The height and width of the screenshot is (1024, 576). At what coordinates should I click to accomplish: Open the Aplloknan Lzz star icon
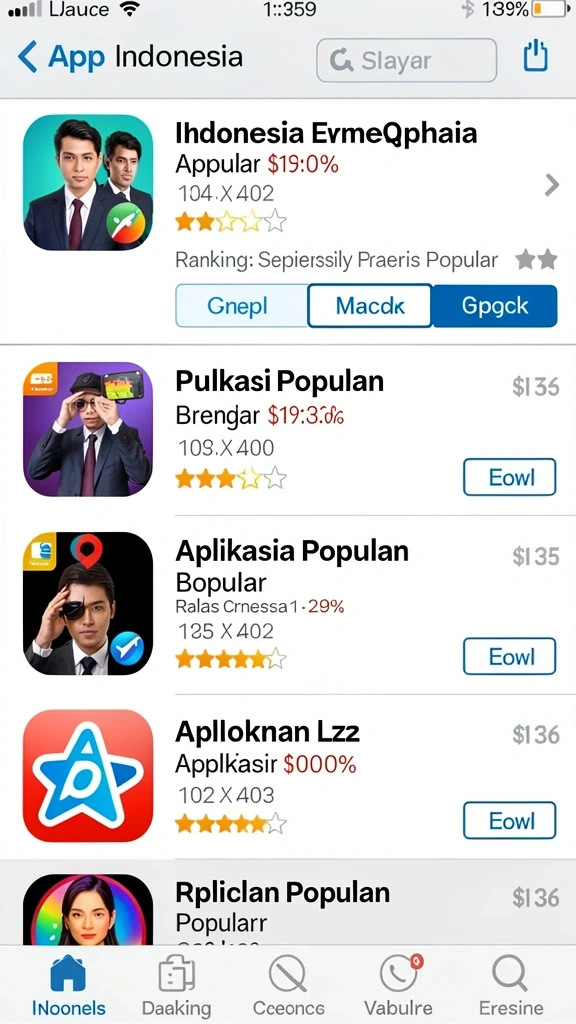(x=88, y=776)
